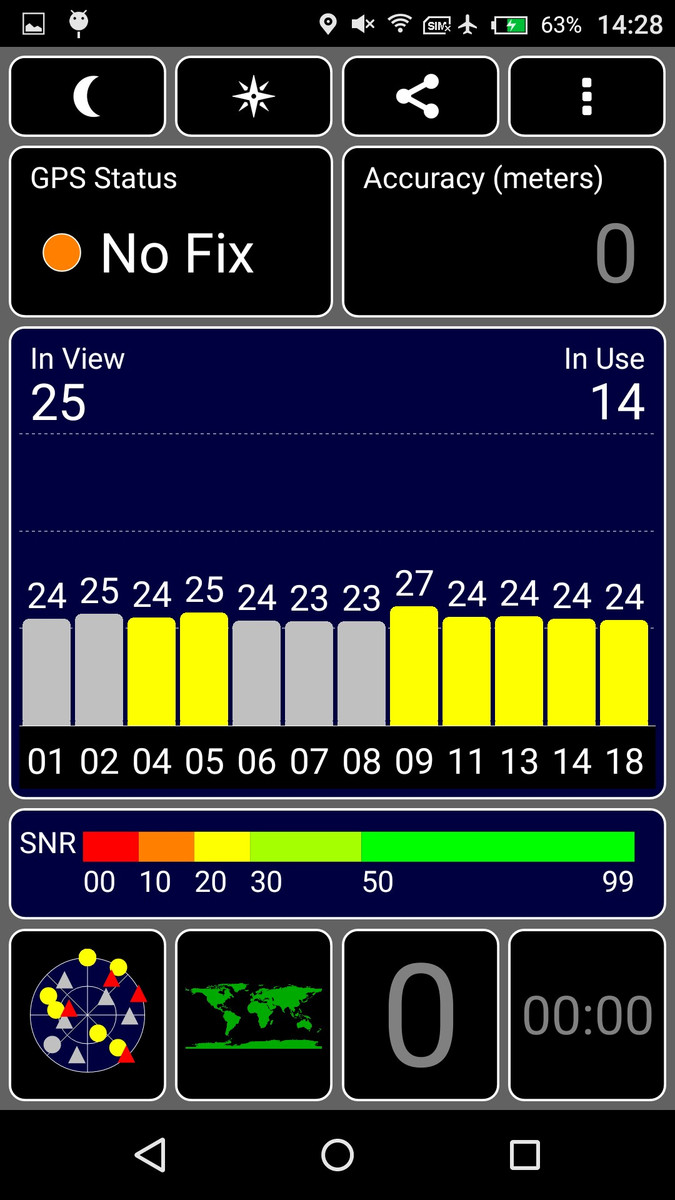Open the world map tile
Viewport: 675px width, 1200px height.
point(254,1015)
